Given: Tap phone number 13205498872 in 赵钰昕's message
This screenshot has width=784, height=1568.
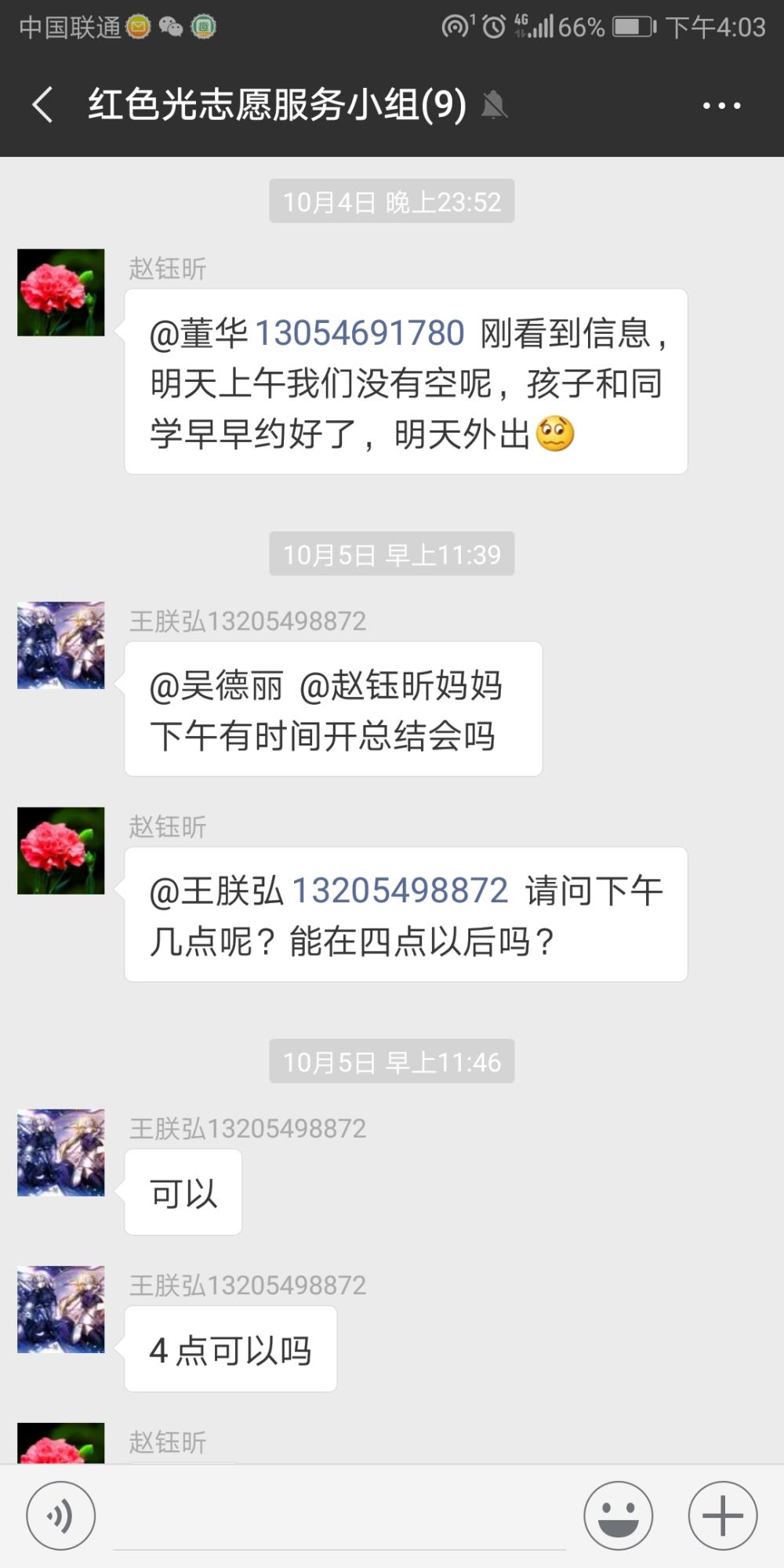Looking at the screenshot, I should (x=400, y=891).
